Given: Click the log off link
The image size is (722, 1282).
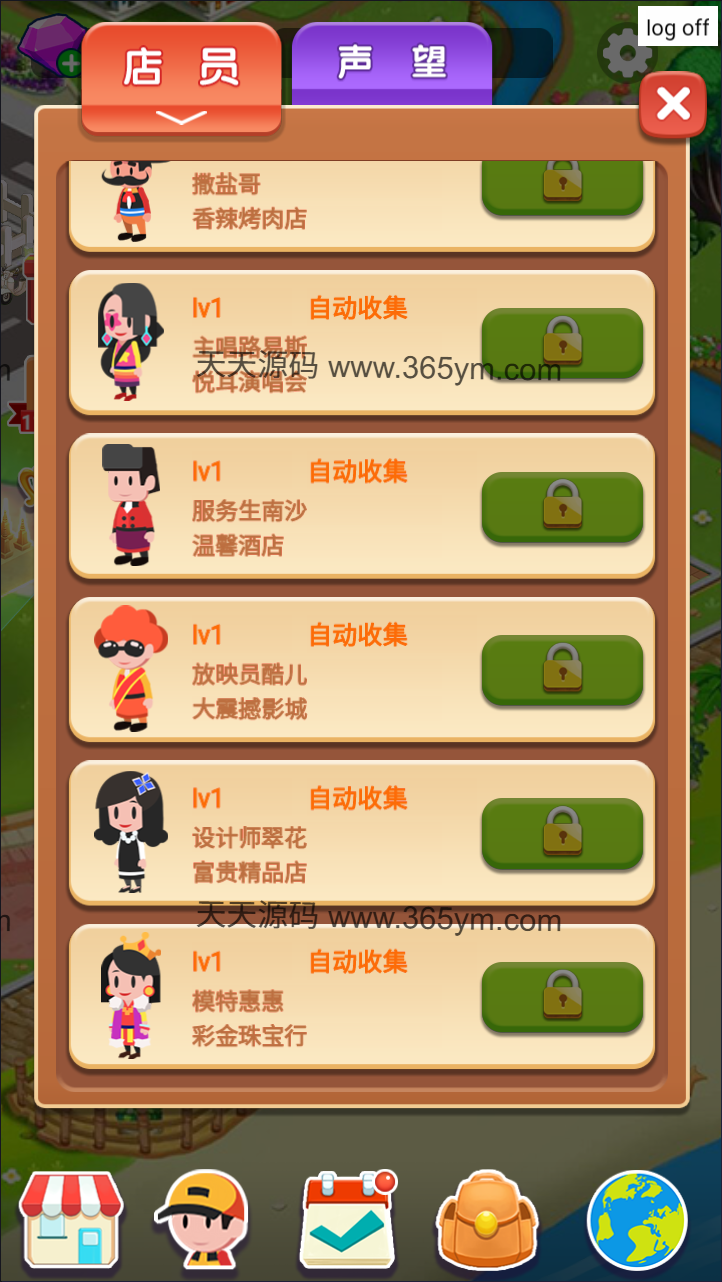Looking at the screenshot, I should (x=677, y=27).
